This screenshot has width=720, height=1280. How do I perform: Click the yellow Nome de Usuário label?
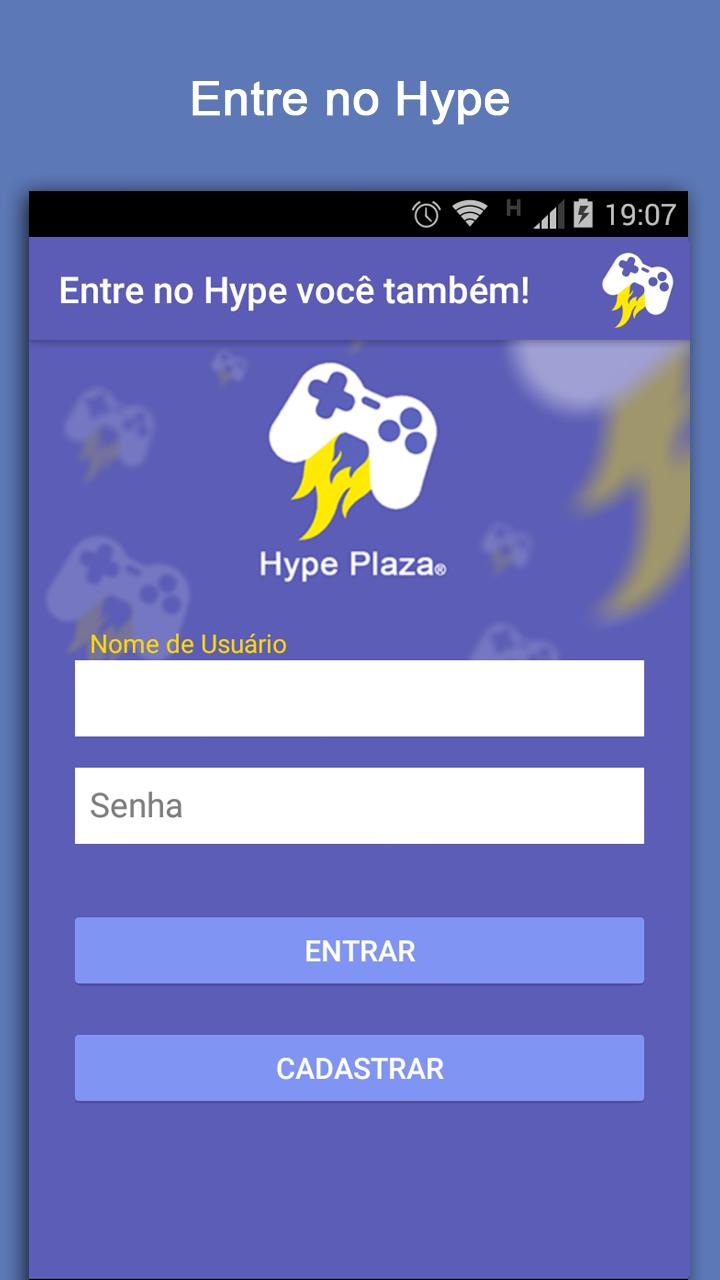pyautogui.click(x=188, y=645)
